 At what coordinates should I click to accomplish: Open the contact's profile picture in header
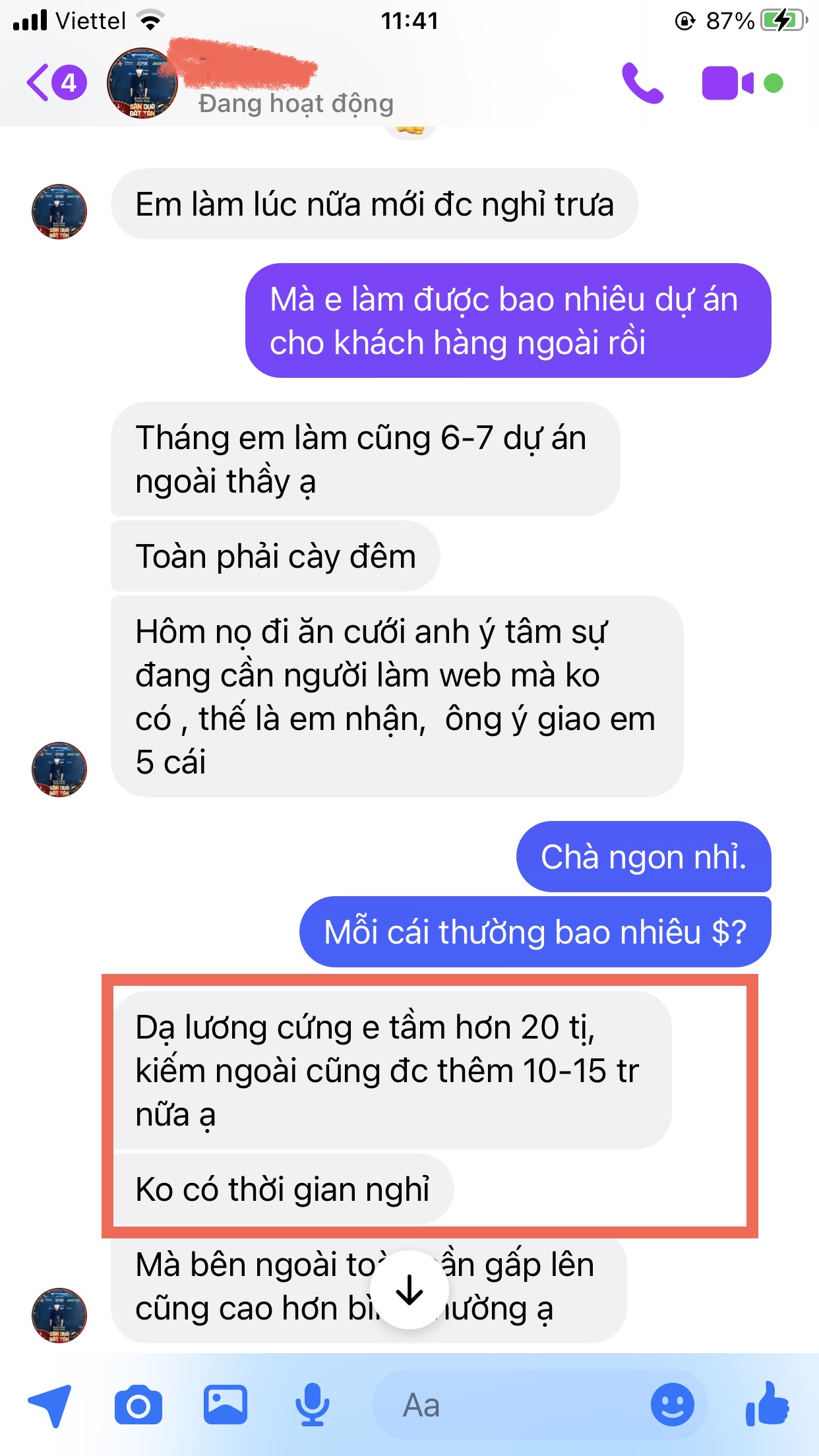(x=142, y=83)
